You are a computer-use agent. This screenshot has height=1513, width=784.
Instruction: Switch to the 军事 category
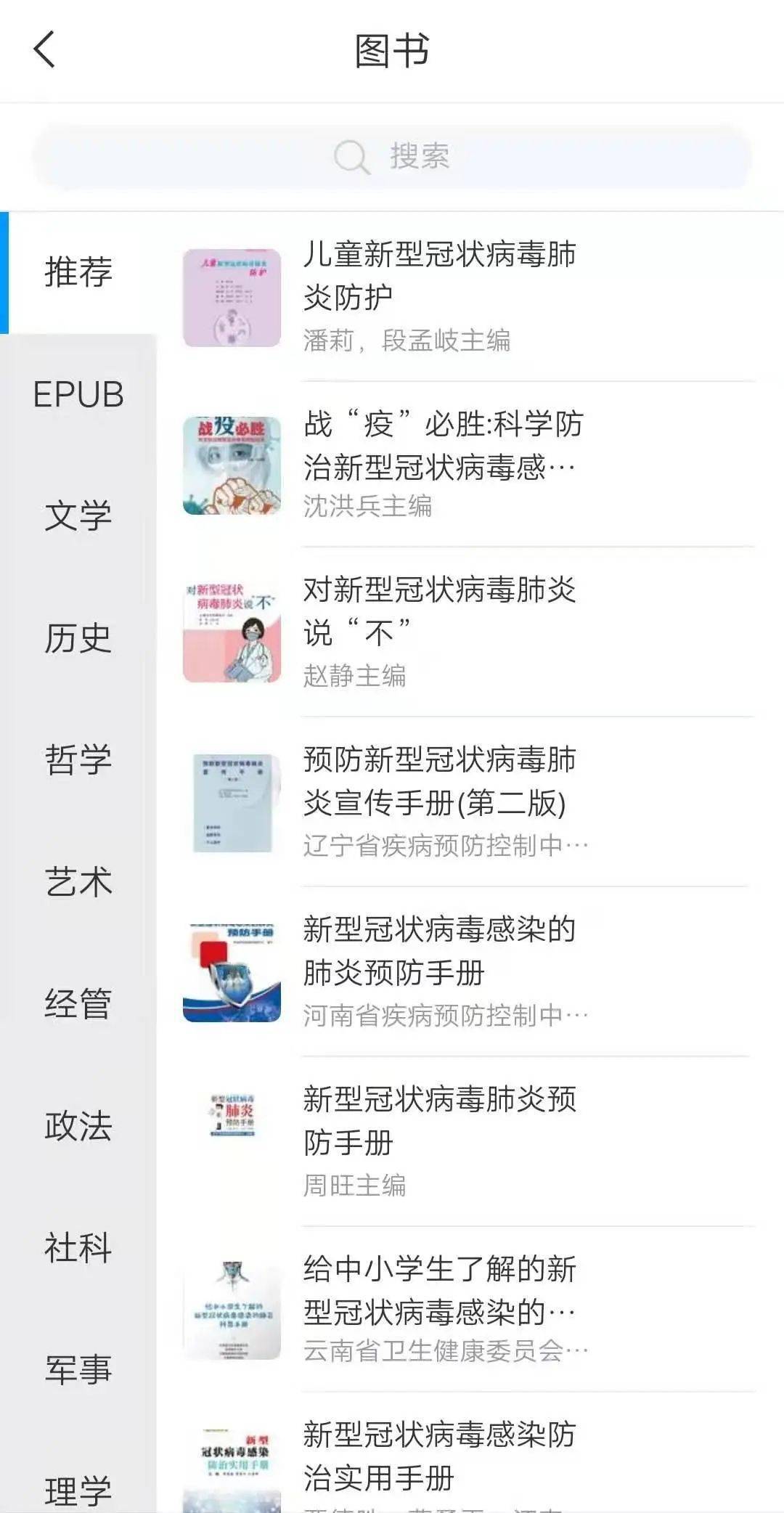pyautogui.click(x=78, y=1370)
